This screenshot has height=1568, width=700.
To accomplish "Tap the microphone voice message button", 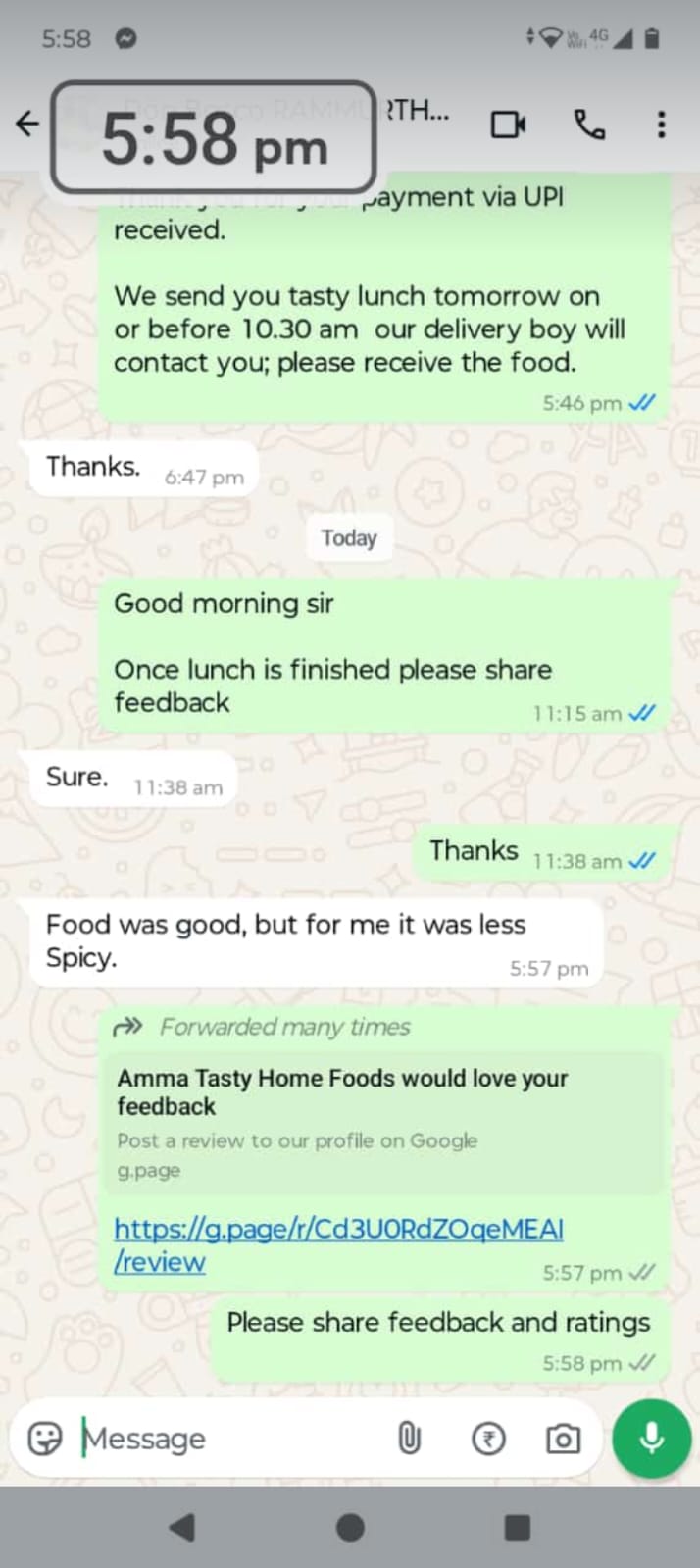I will coord(652,1439).
